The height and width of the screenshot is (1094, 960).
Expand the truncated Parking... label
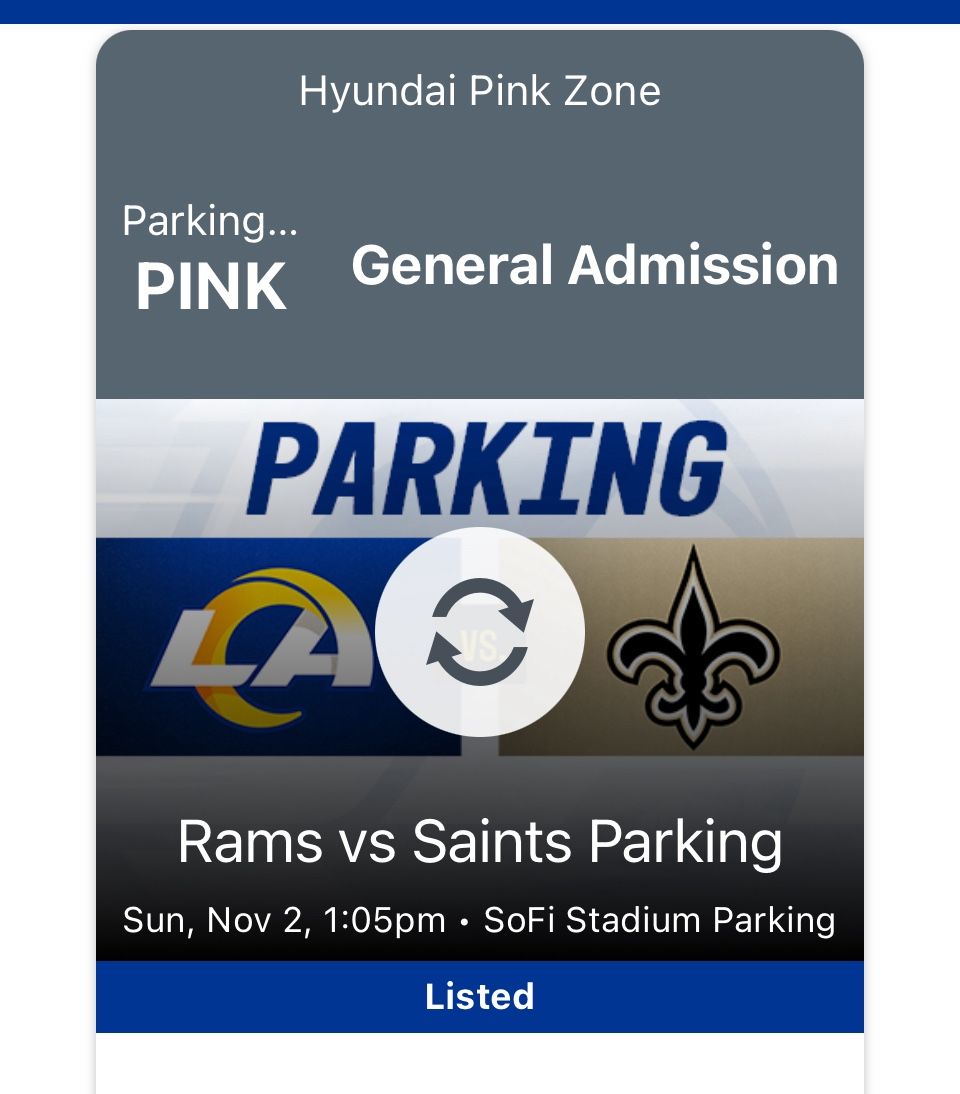point(210,221)
